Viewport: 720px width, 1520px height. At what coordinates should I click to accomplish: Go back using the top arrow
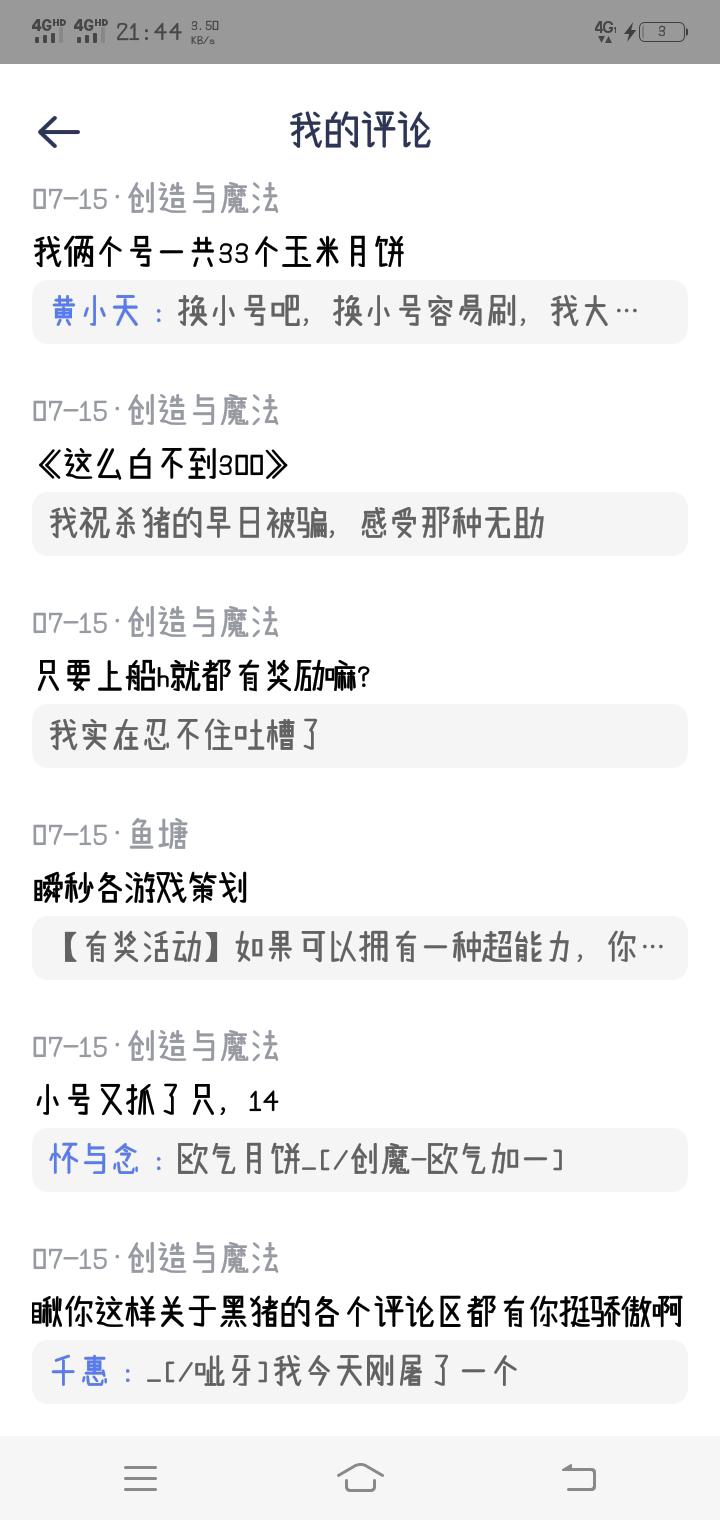(x=59, y=131)
